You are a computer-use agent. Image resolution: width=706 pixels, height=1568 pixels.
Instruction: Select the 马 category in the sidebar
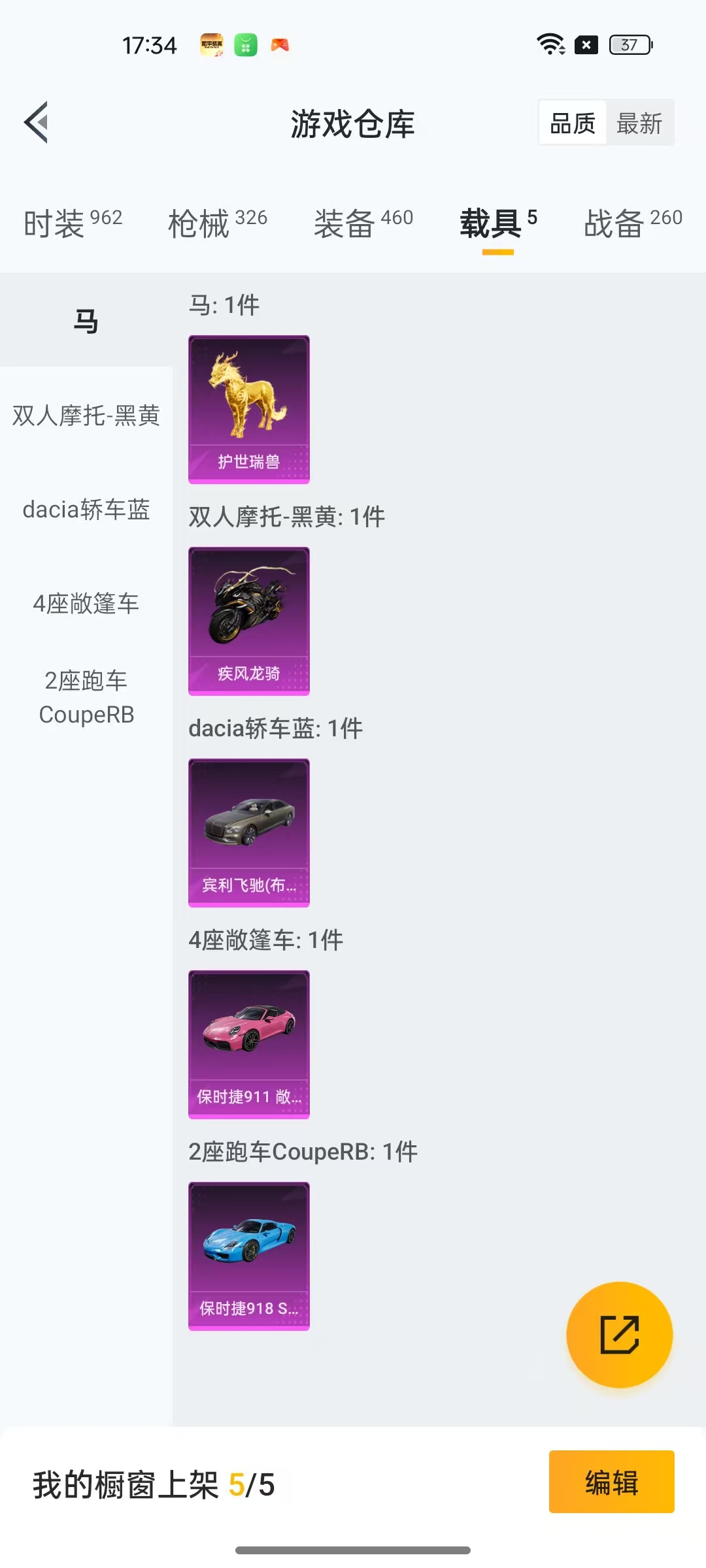tap(87, 319)
